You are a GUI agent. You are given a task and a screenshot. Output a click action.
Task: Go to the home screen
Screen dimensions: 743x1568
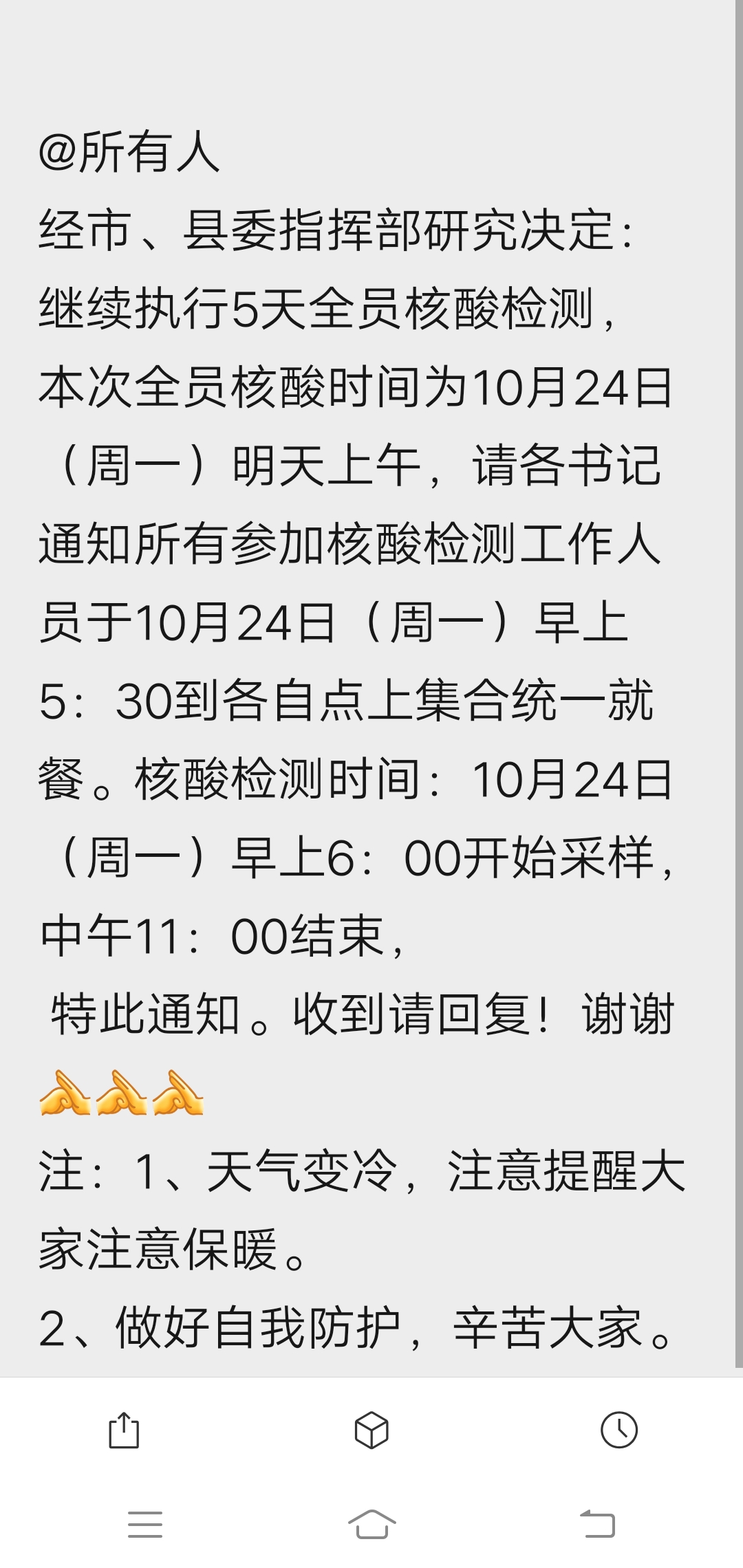click(371, 1524)
